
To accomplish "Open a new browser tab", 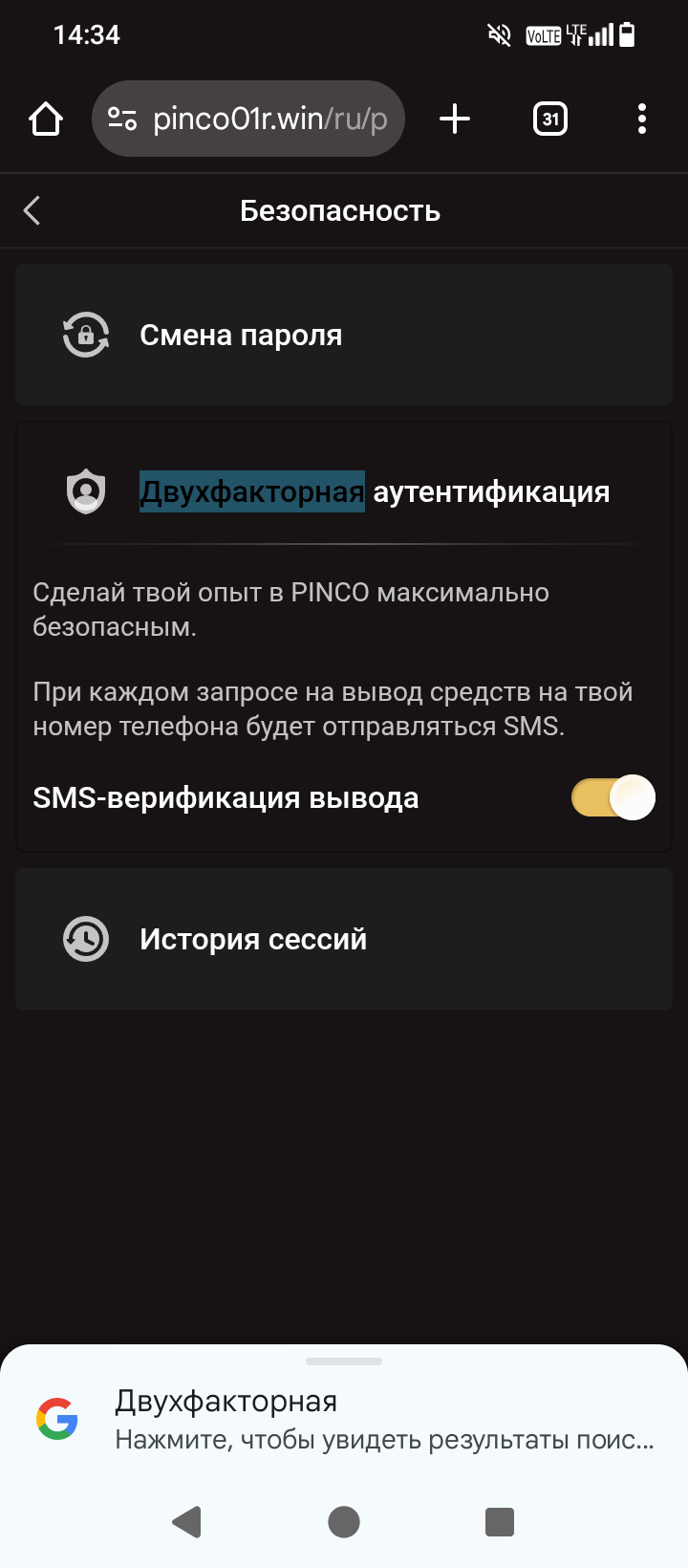I will [455, 120].
